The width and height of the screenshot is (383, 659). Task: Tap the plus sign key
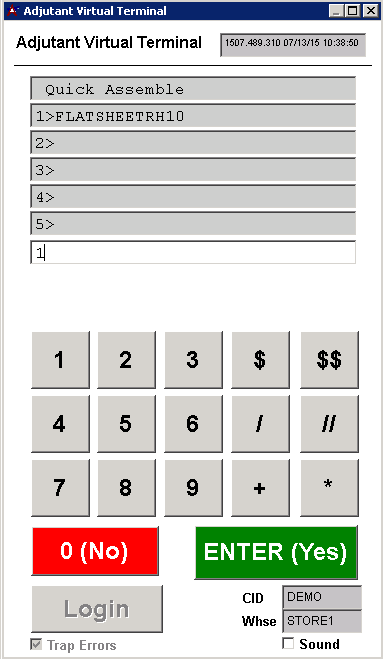pyautogui.click(x=260, y=488)
